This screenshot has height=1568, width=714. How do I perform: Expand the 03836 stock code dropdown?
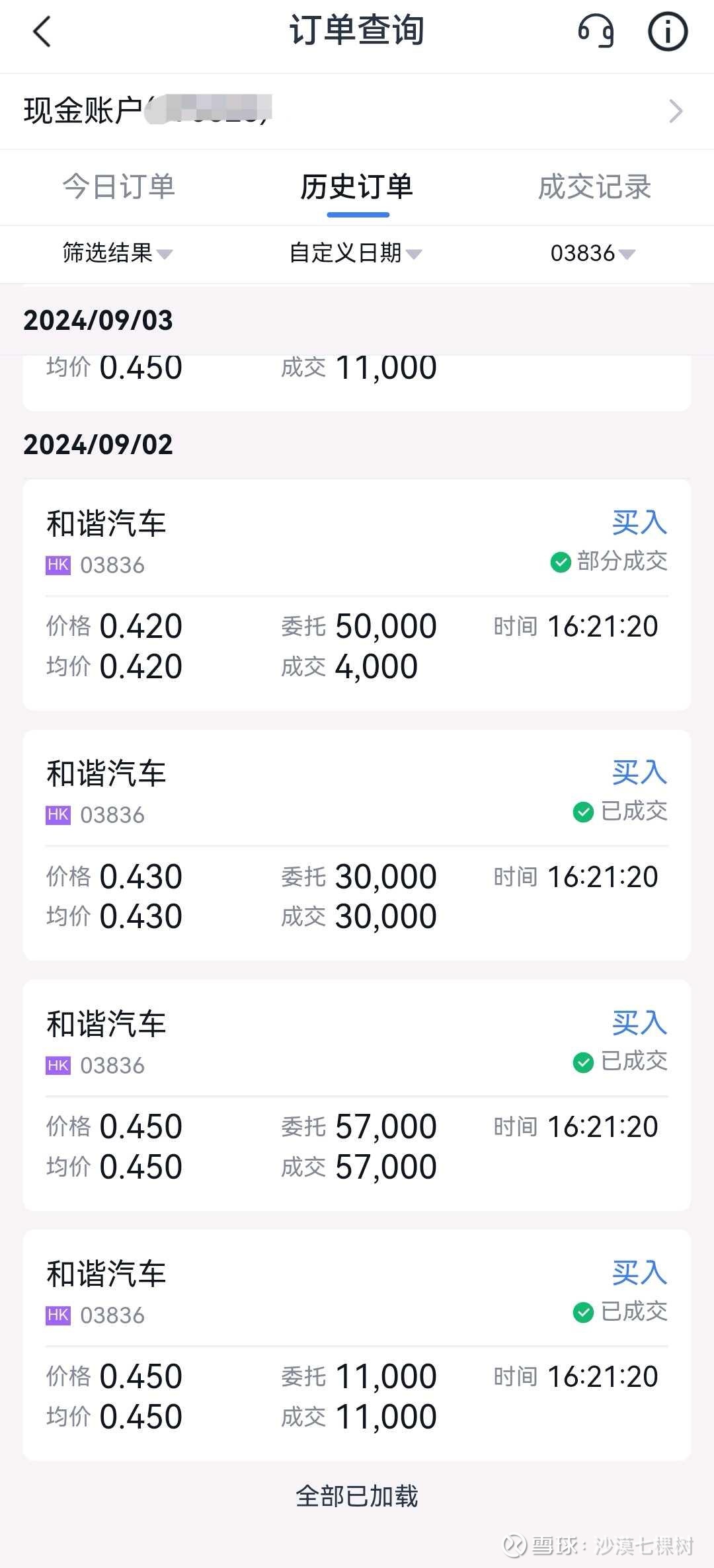[592, 253]
